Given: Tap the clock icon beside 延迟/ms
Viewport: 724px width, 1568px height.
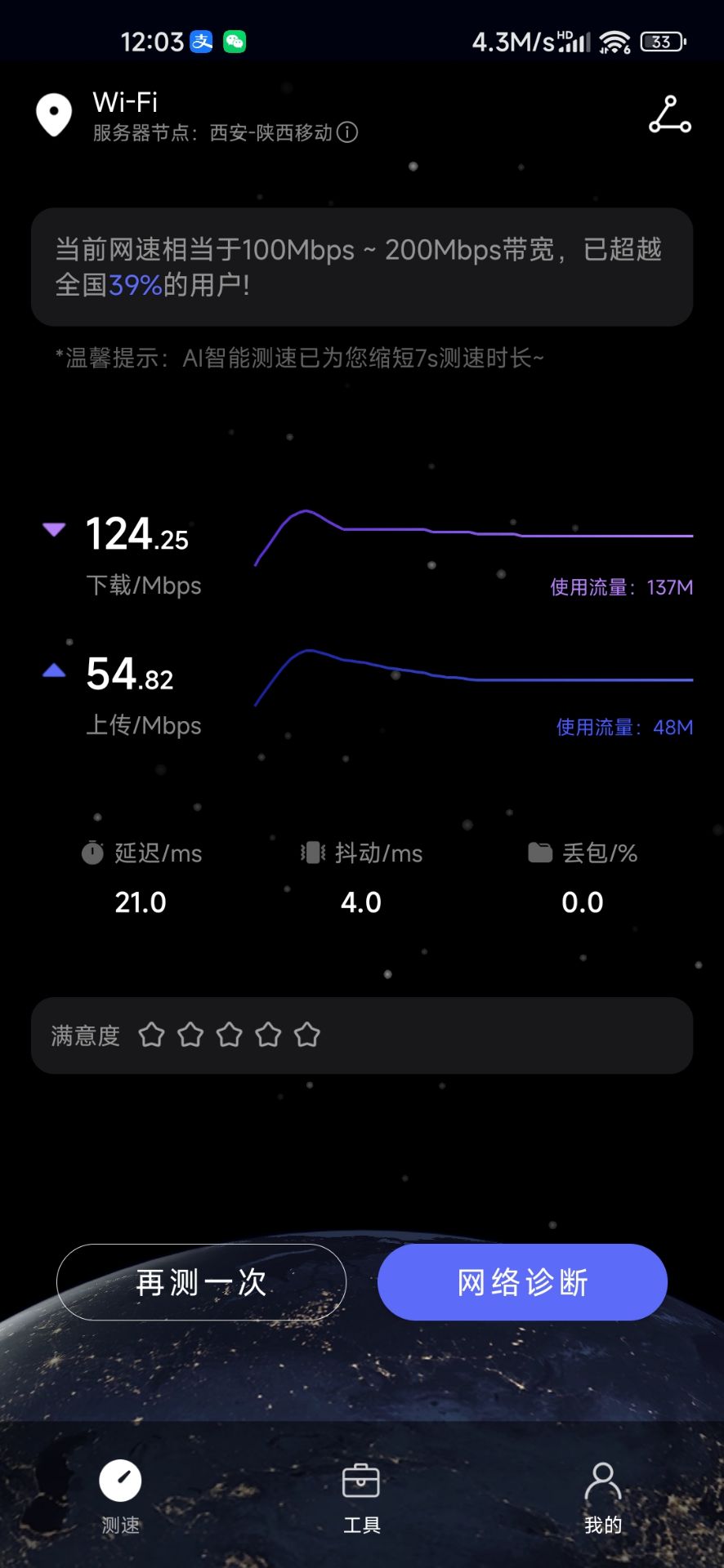Looking at the screenshot, I should click(x=91, y=853).
